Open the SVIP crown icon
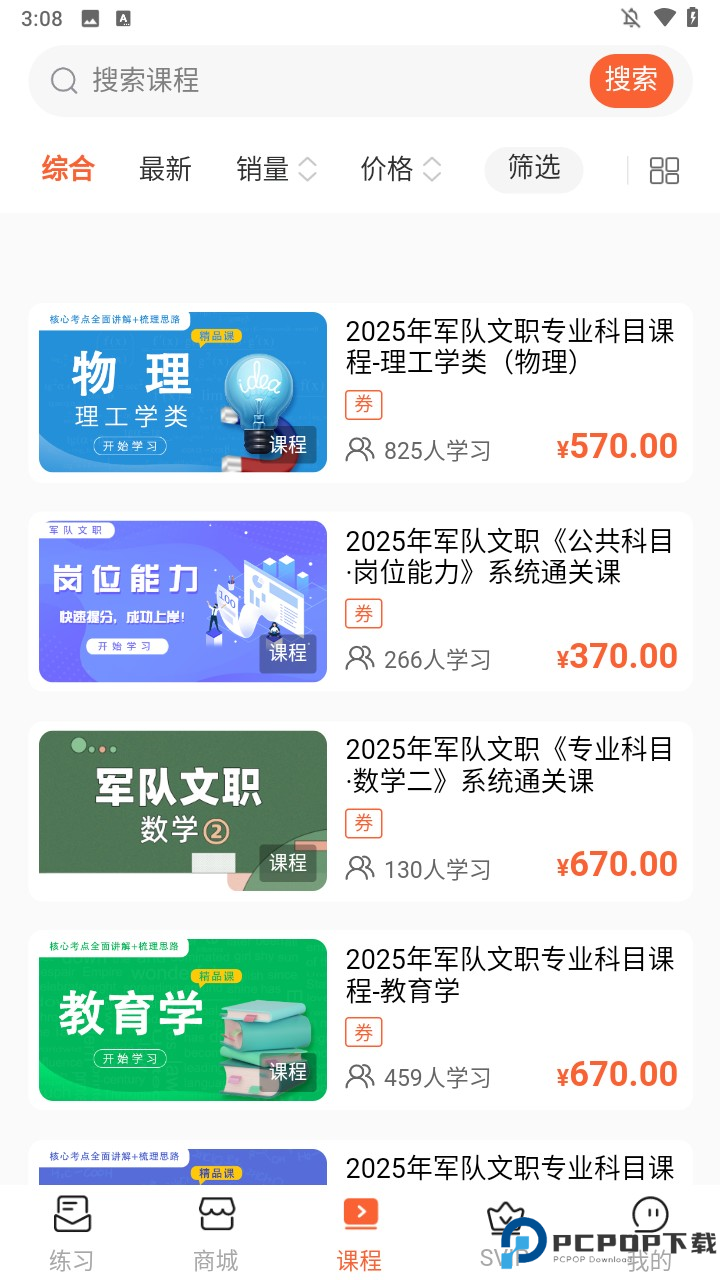The width and height of the screenshot is (720, 1280). [x=505, y=1213]
